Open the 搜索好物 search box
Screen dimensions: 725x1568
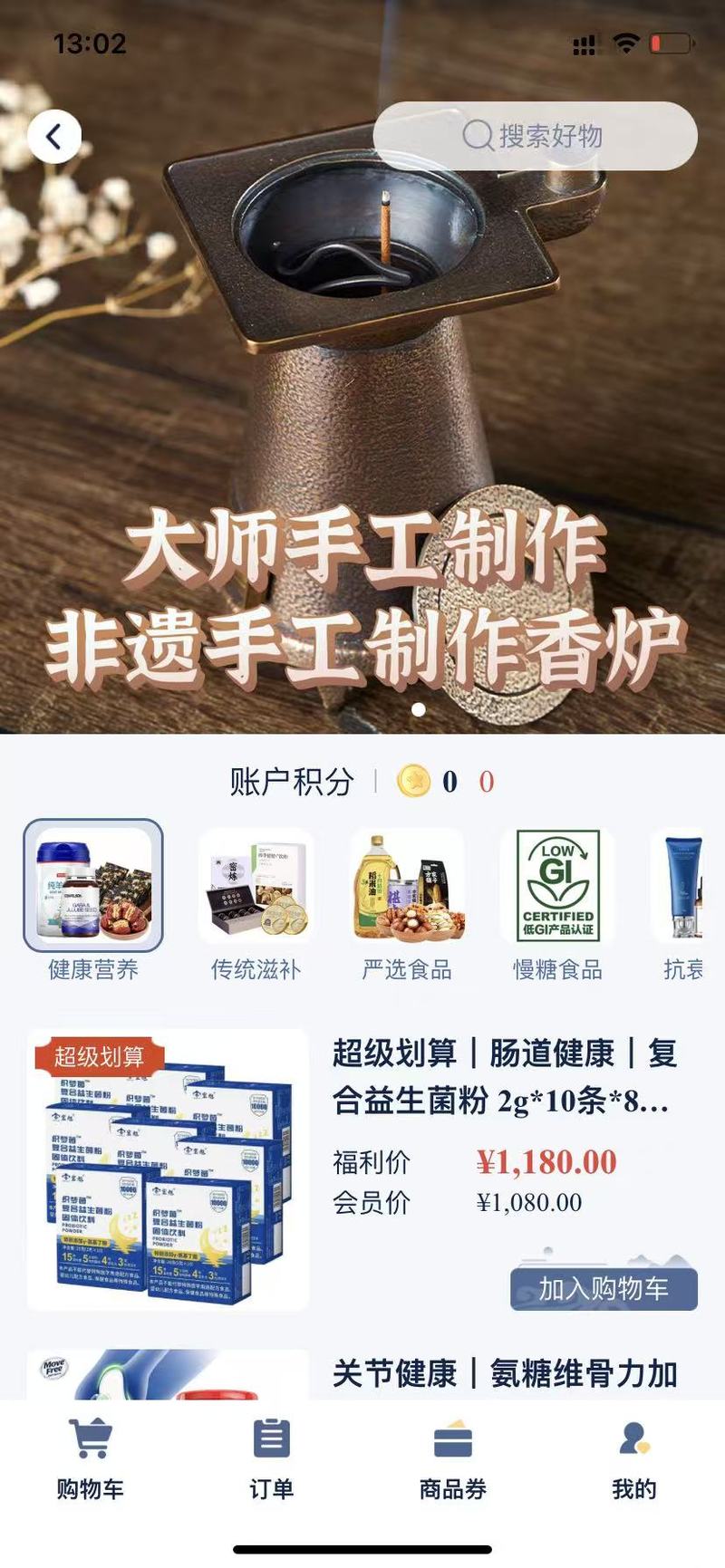[x=535, y=137]
